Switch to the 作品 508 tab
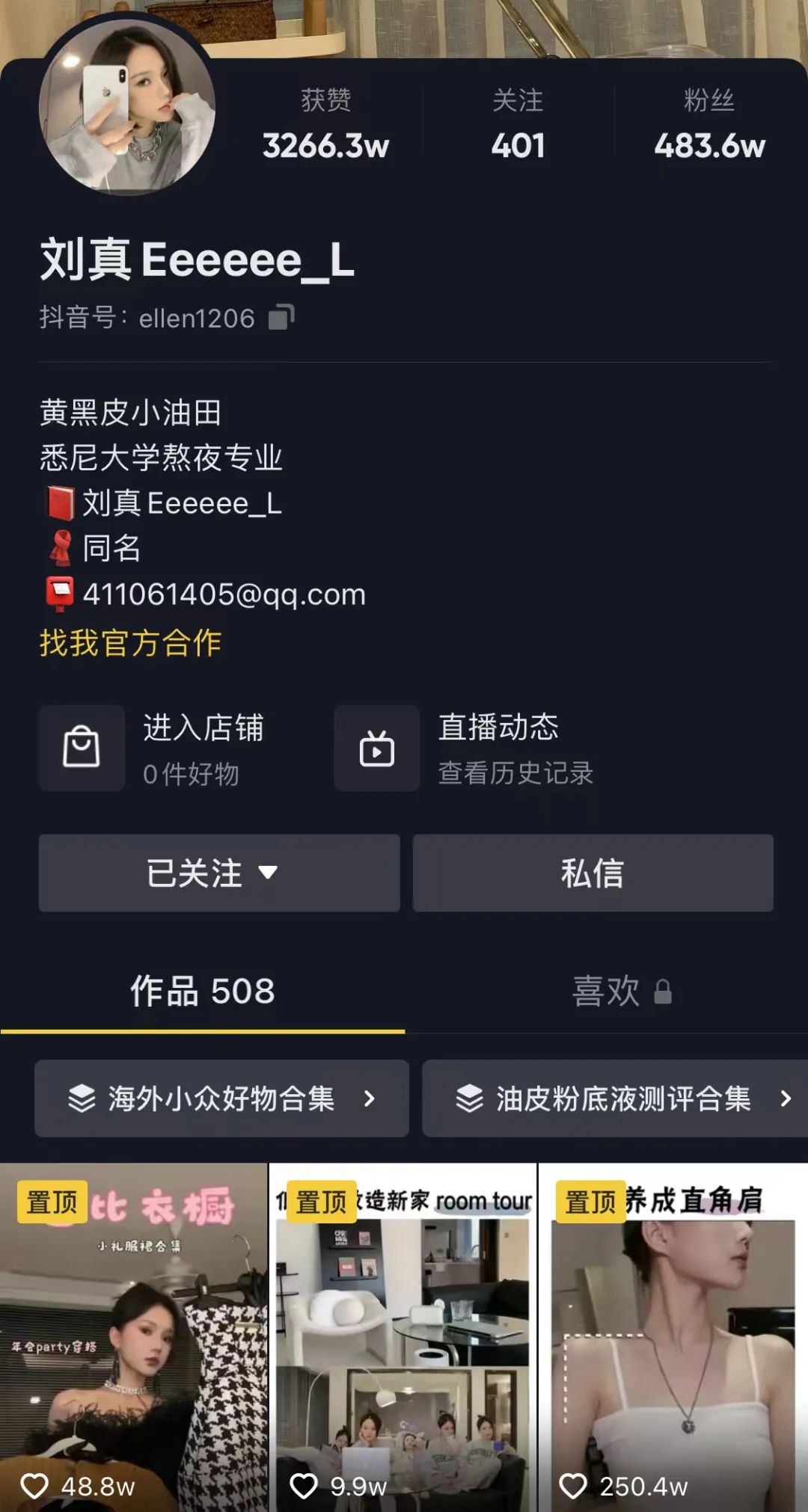 click(202, 992)
